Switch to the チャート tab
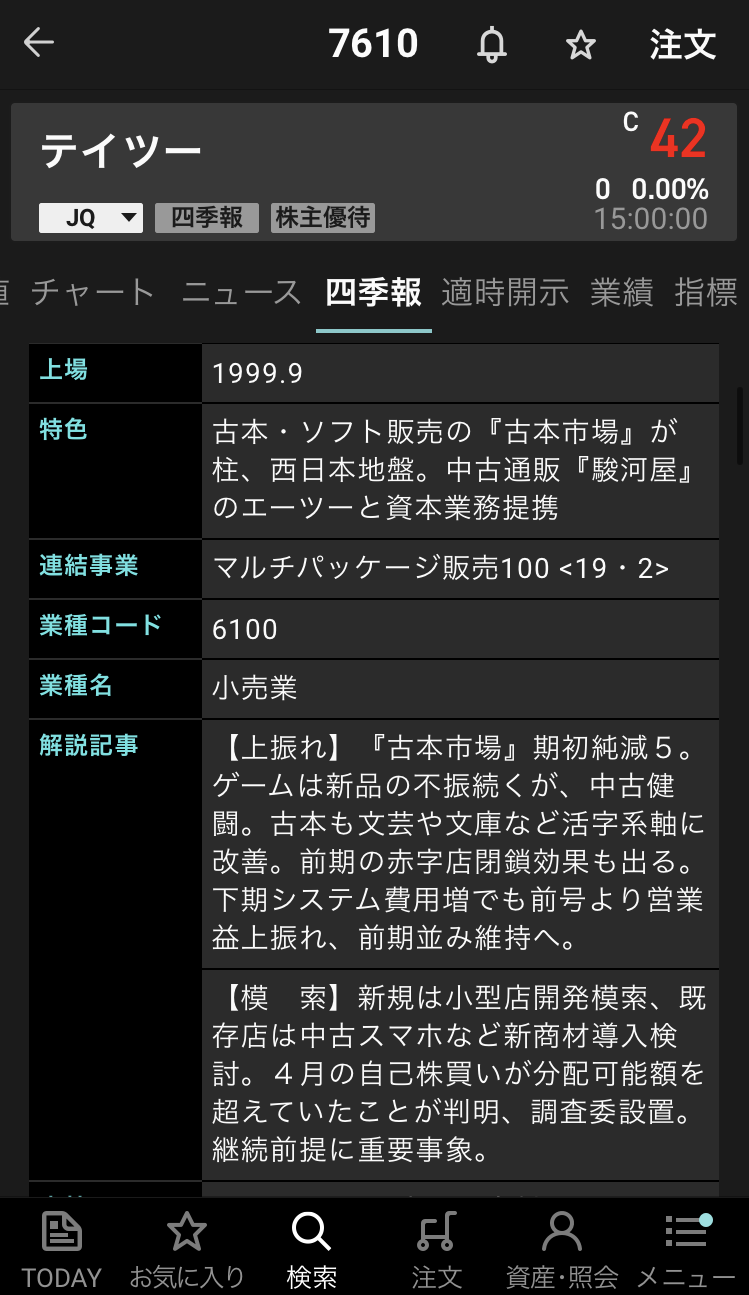The image size is (749, 1295). [x=93, y=292]
